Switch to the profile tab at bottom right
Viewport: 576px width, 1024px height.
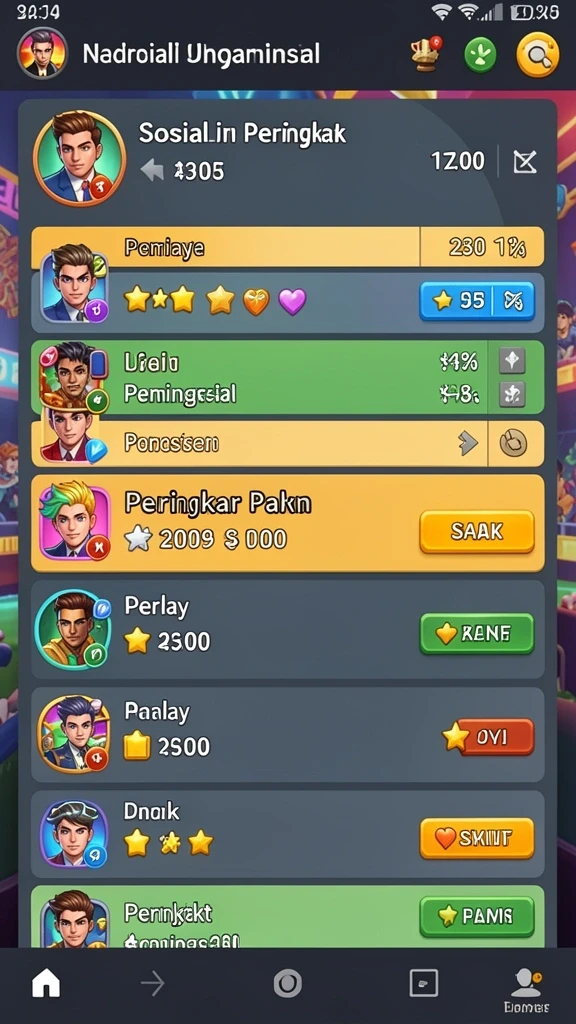tap(526, 988)
